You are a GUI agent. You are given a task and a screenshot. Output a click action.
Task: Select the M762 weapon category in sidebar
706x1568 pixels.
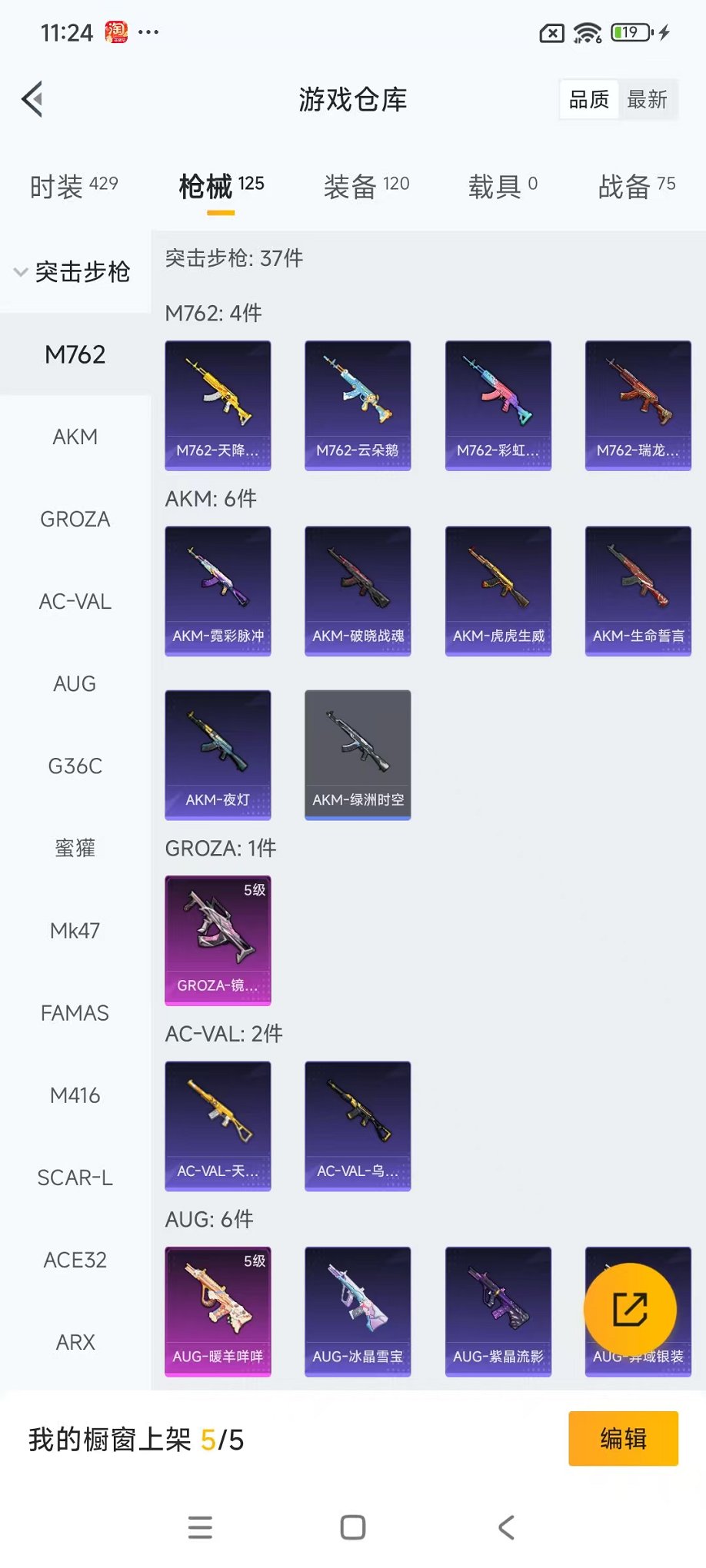75,354
